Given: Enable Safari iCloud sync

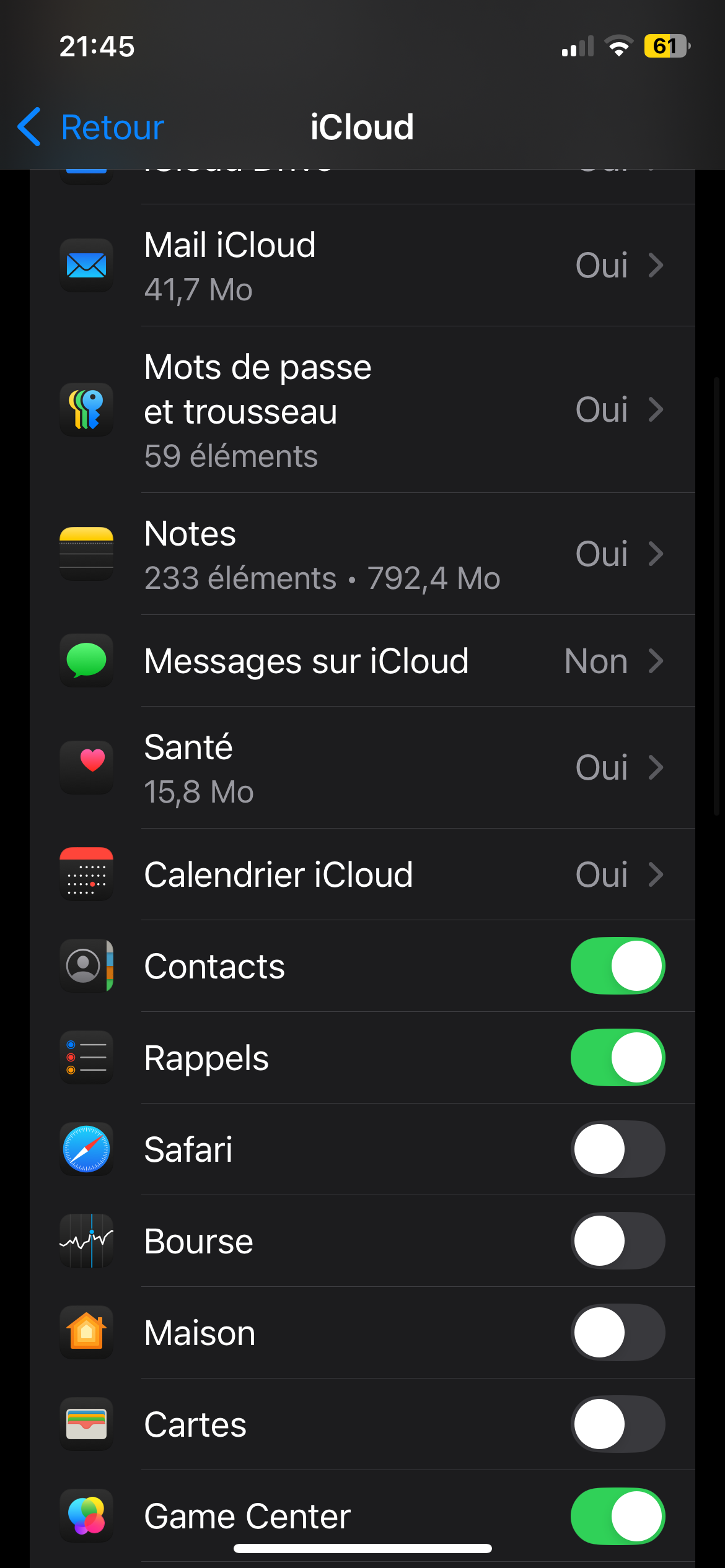Looking at the screenshot, I should [x=617, y=1149].
